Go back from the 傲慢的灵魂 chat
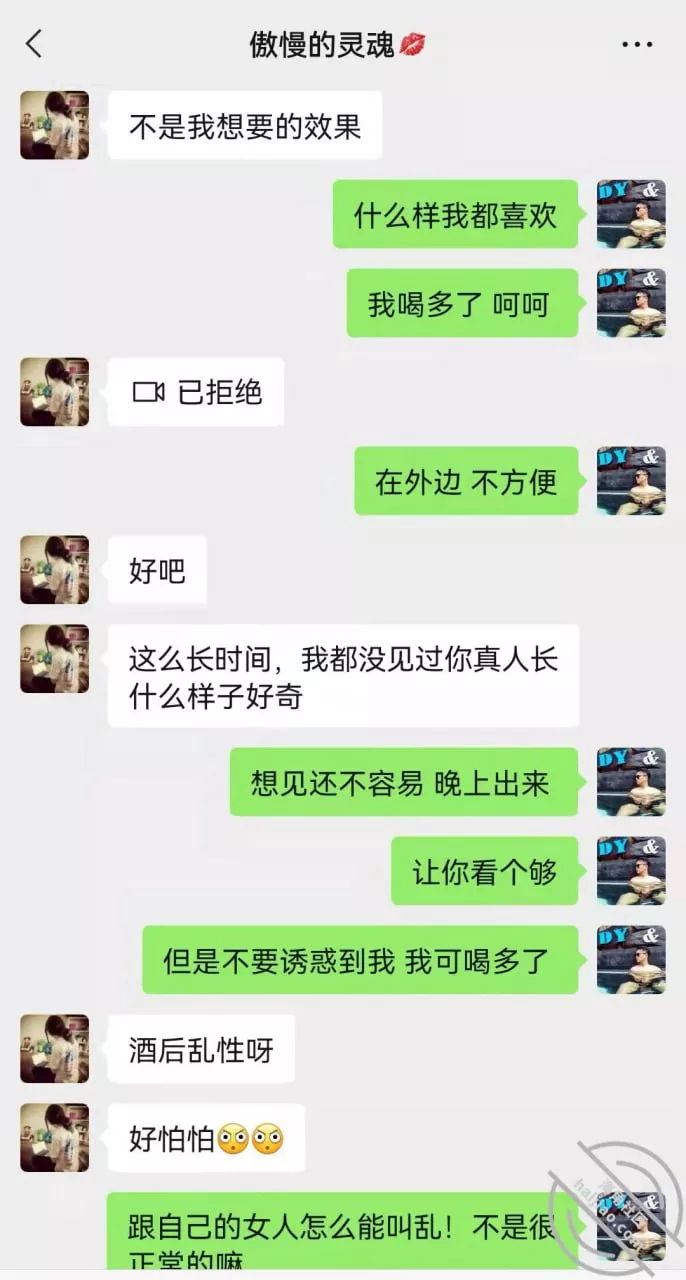Screen dimensions: 686x1280 tap(34, 44)
